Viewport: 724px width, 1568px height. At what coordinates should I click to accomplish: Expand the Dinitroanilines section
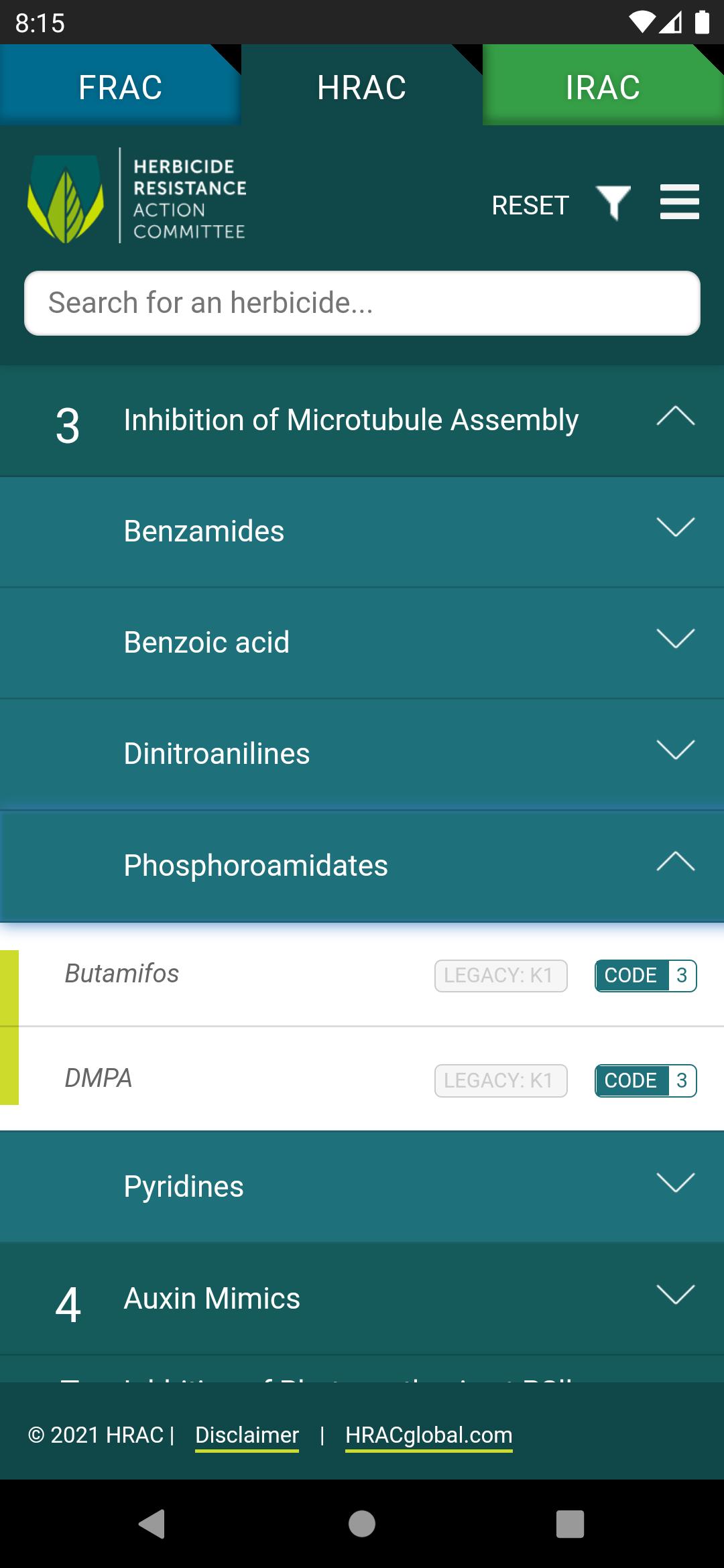tap(362, 755)
